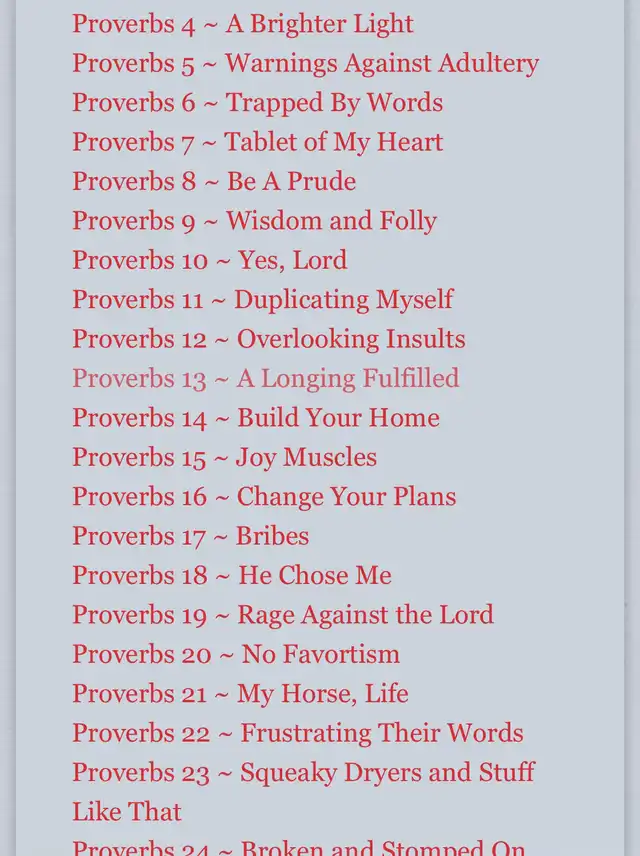View the Duplicating Myself entry
This screenshot has width=640, height=856.
pyautogui.click(x=262, y=299)
